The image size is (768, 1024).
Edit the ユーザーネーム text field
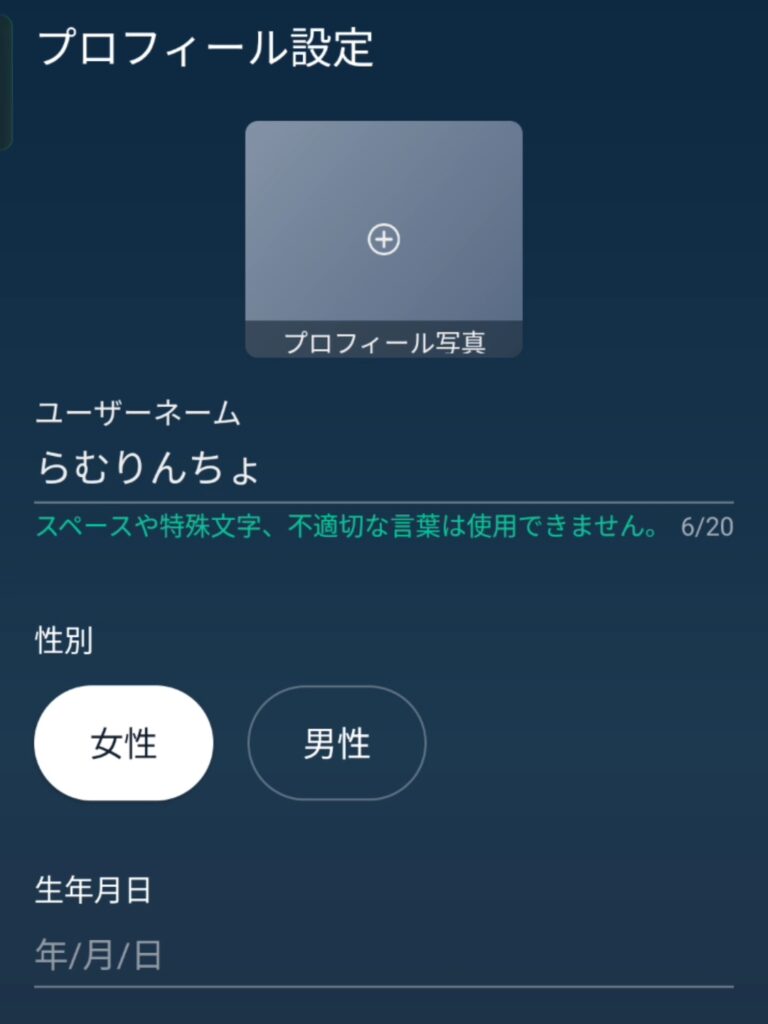tap(384, 468)
